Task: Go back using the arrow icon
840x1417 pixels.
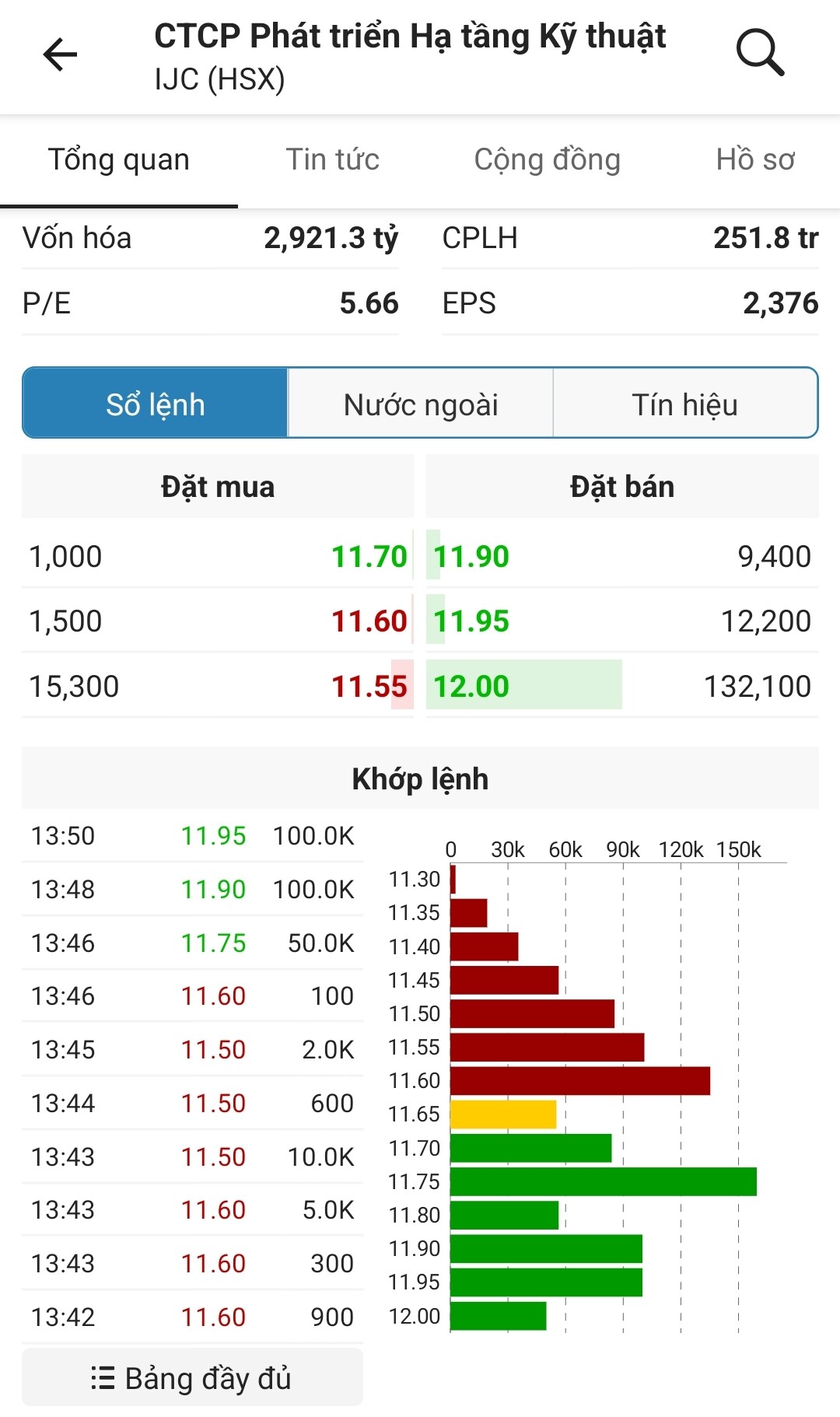Action: coord(60,54)
